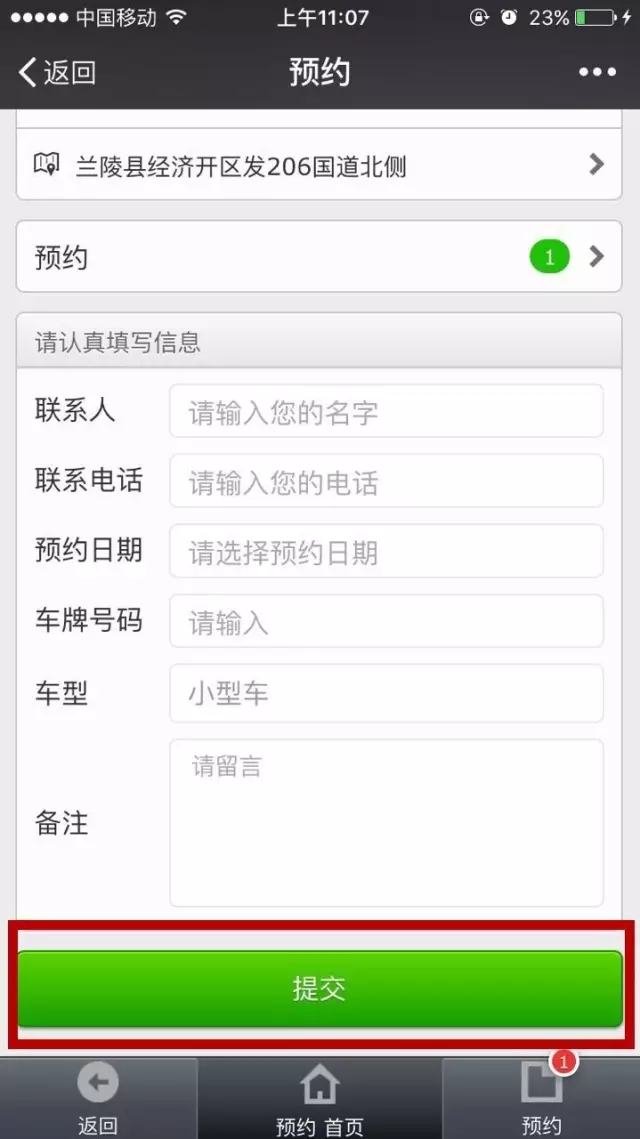Go to 预约 首页 home tab

pos(320,1098)
